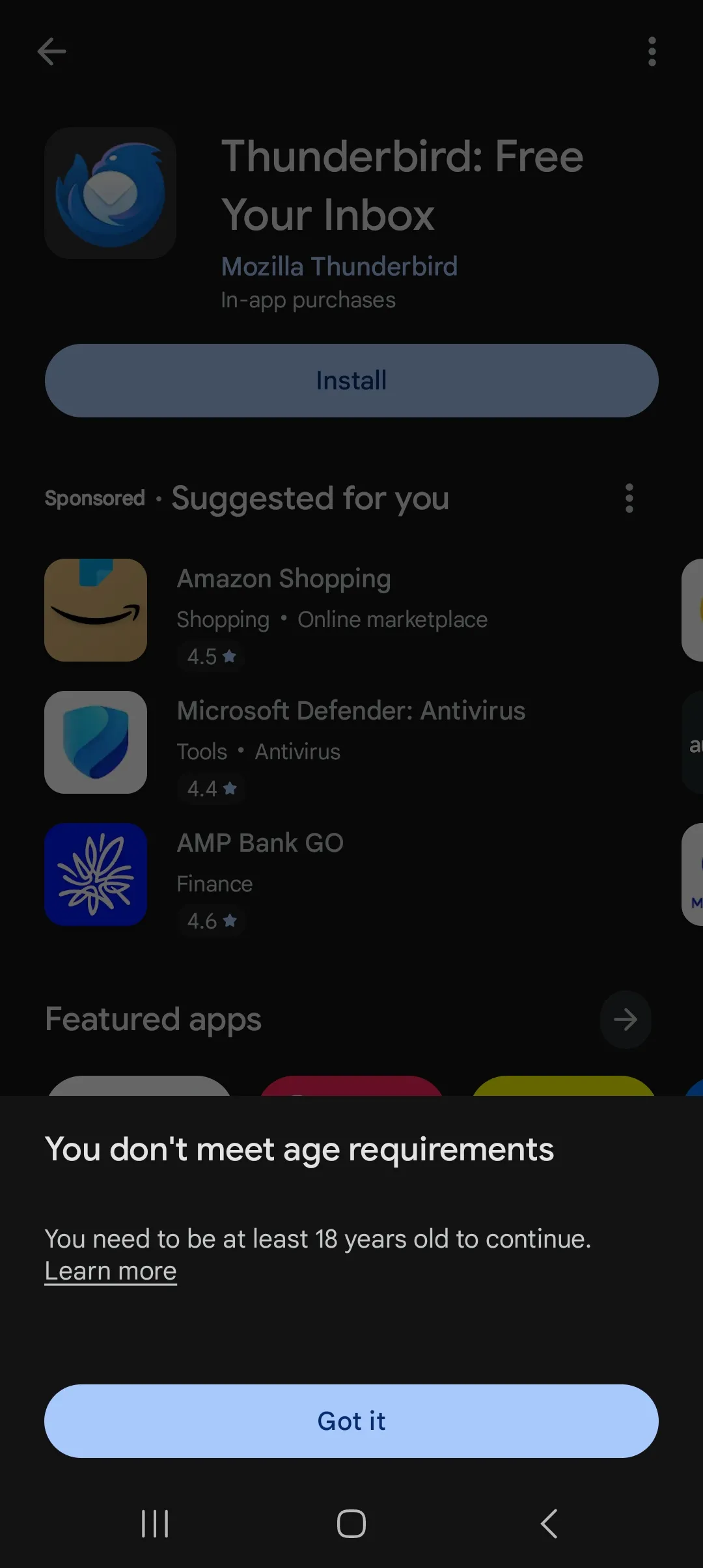Click the Thunderbird app icon
Viewport: 703px width, 1568px height.
click(110, 193)
